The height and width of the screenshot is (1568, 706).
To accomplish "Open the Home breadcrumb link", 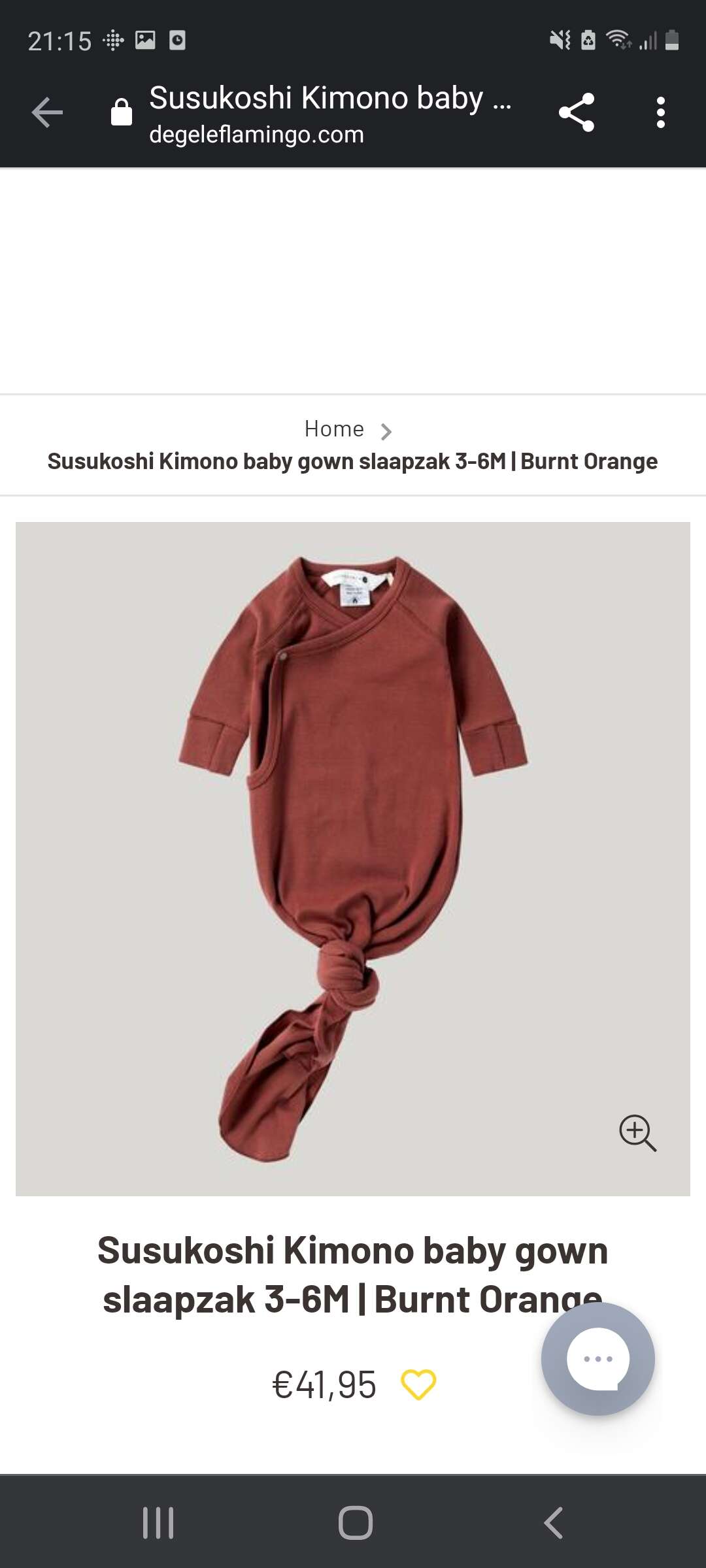I will (334, 429).
